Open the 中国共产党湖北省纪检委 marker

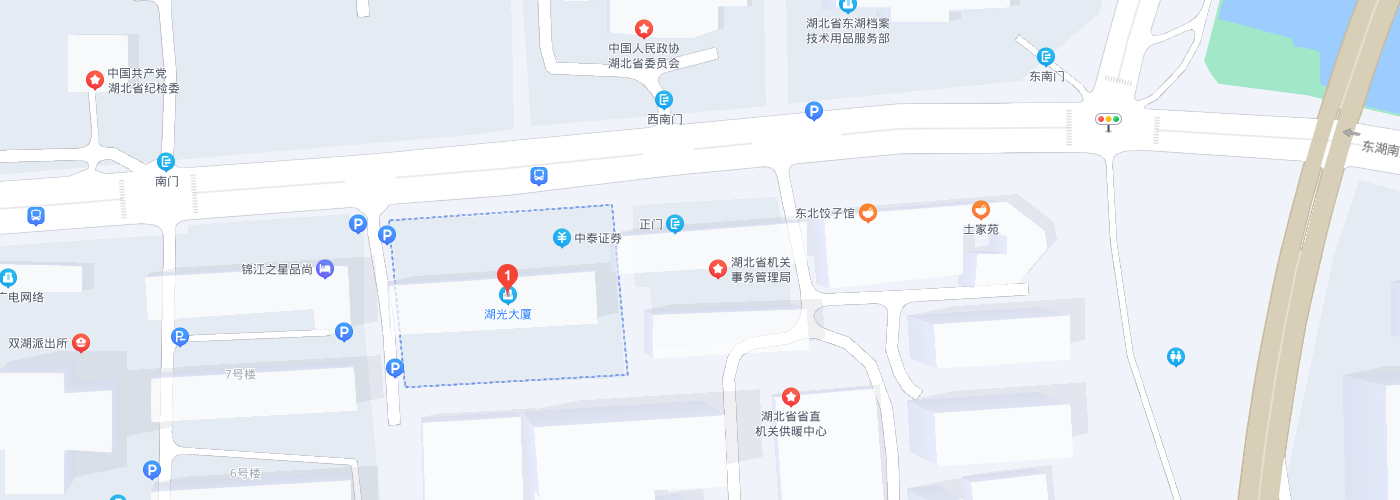[95, 79]
